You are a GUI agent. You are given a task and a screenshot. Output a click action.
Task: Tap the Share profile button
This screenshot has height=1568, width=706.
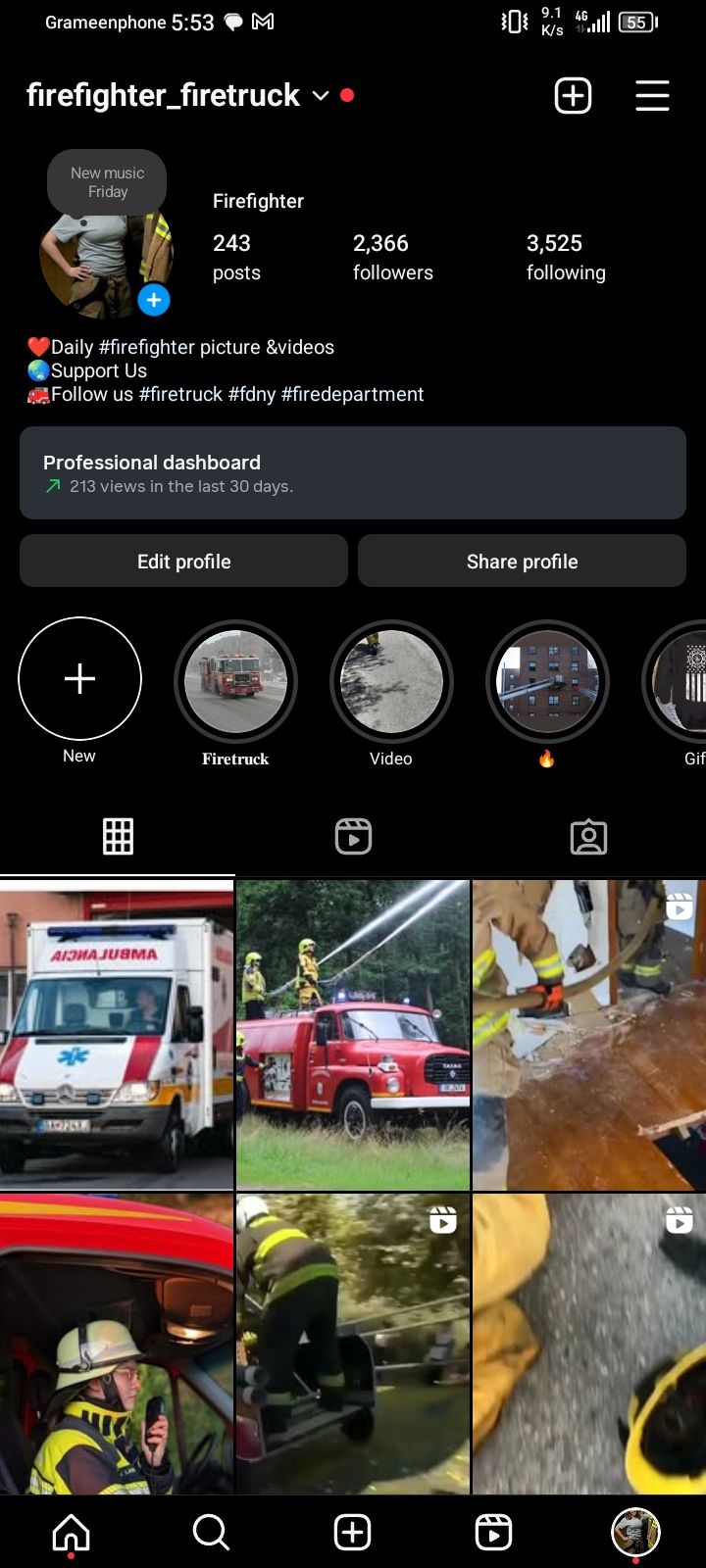pos(522,561)
